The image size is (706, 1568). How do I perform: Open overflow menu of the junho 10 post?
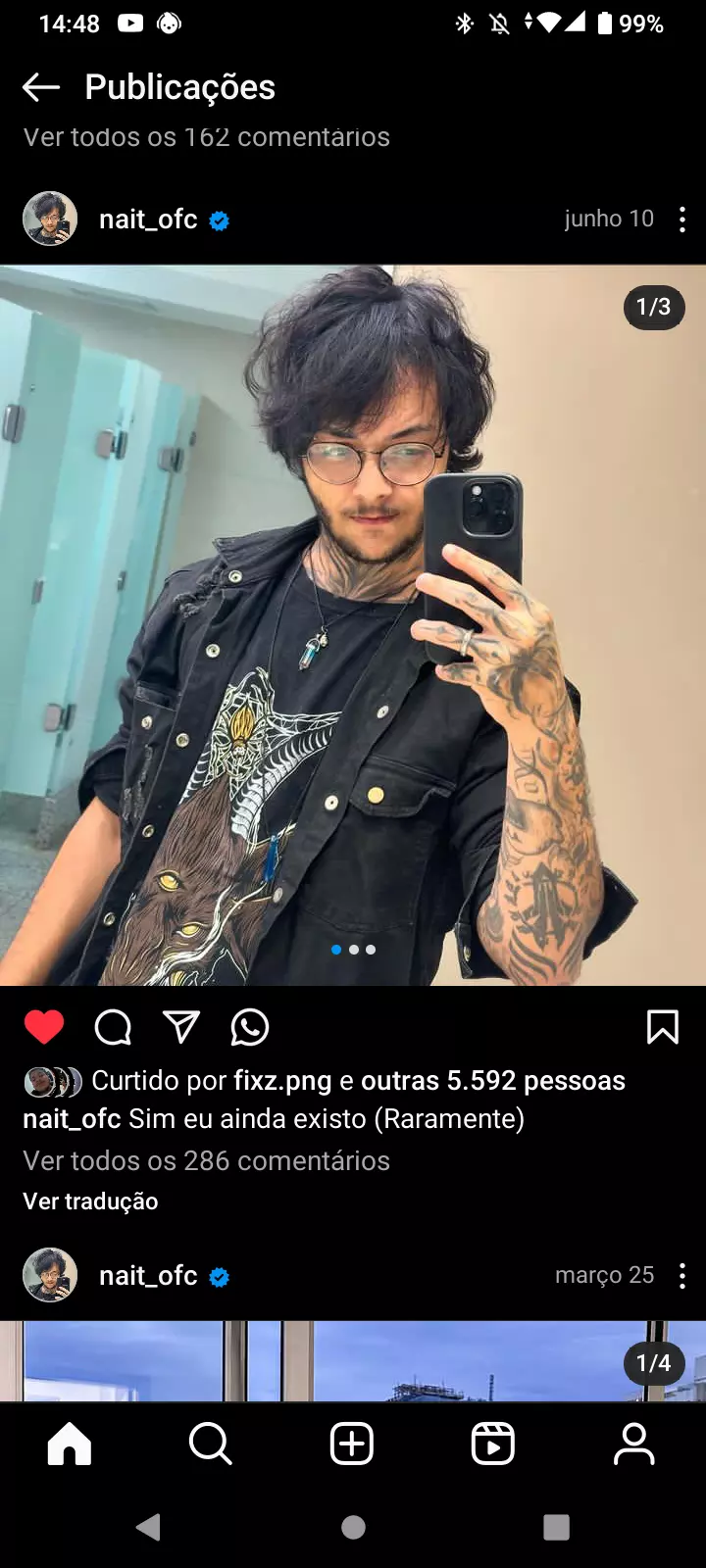(x=682, y=220)
